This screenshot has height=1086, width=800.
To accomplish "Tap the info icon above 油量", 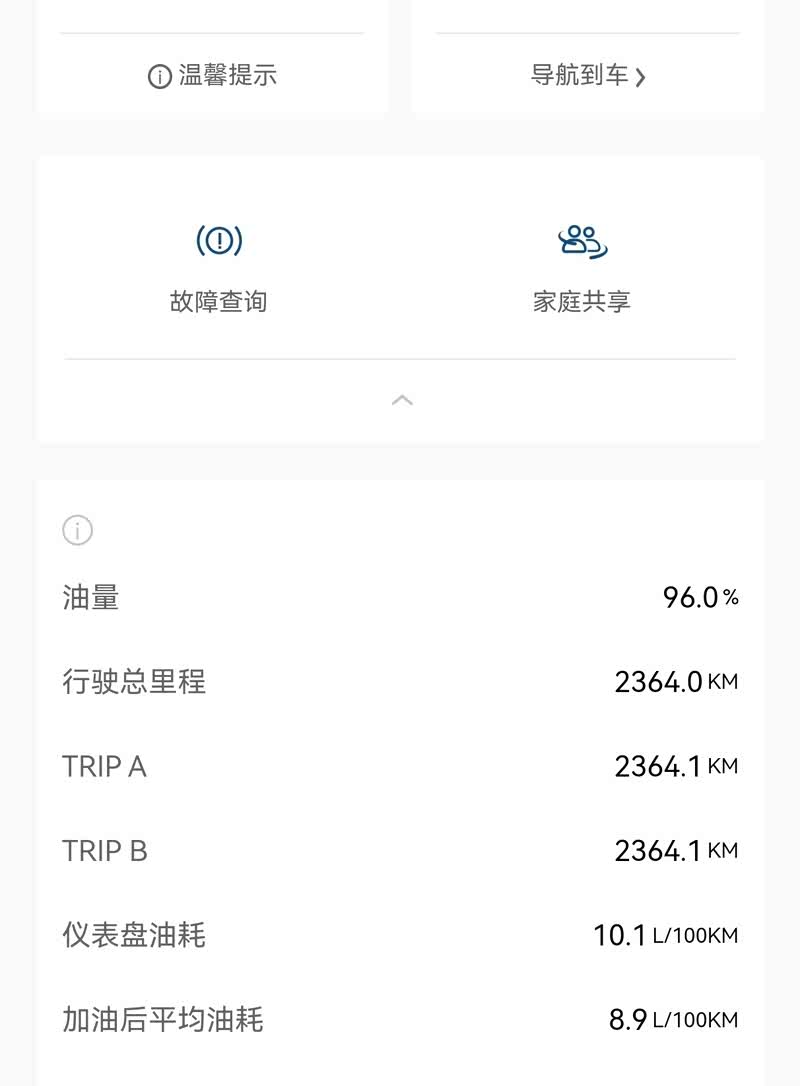I will (78, 530).
